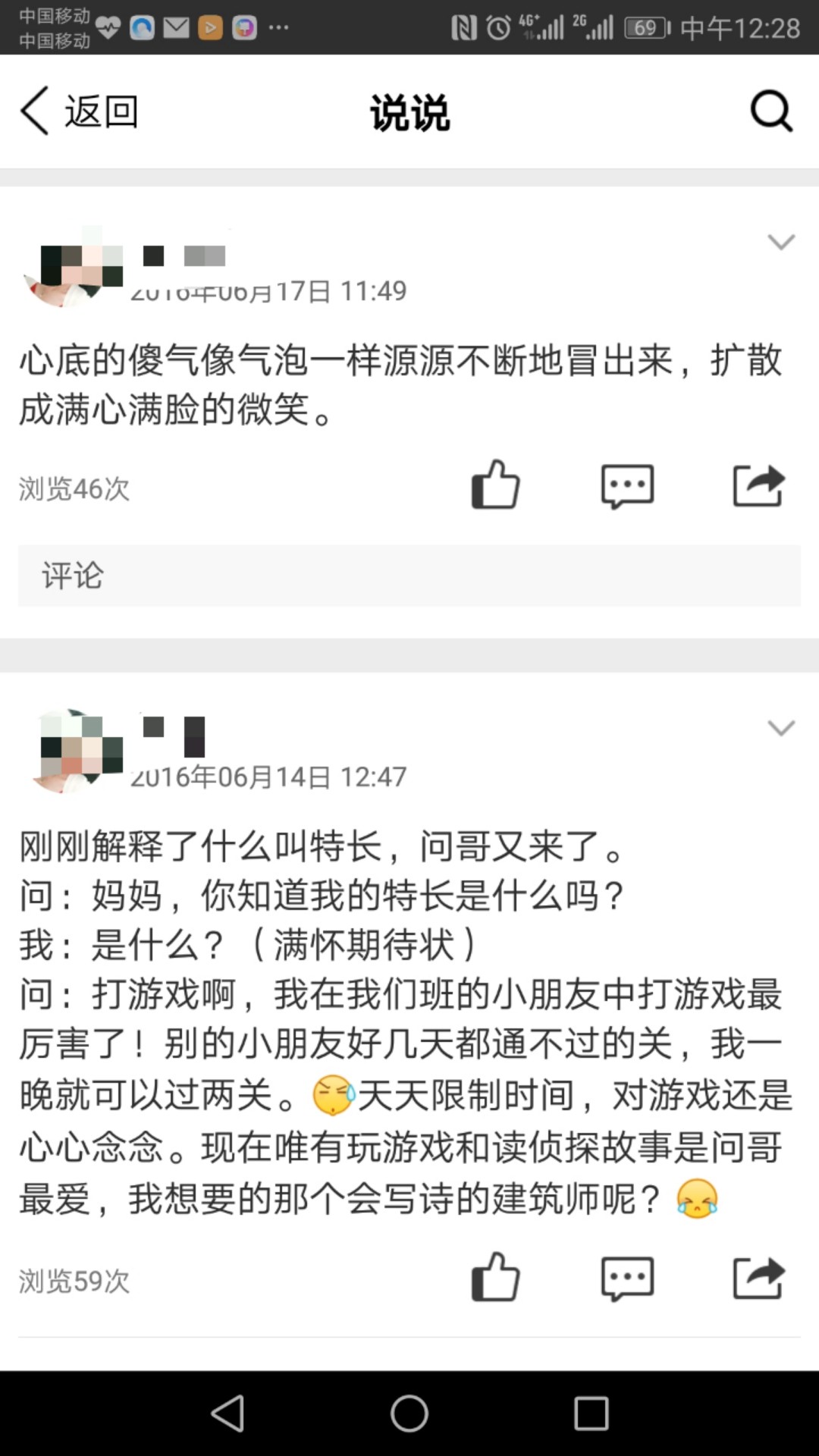Like the June 14 post about 问哥
The height and width of the screenshot is (1456, 819).
[x=495, y=1276]
